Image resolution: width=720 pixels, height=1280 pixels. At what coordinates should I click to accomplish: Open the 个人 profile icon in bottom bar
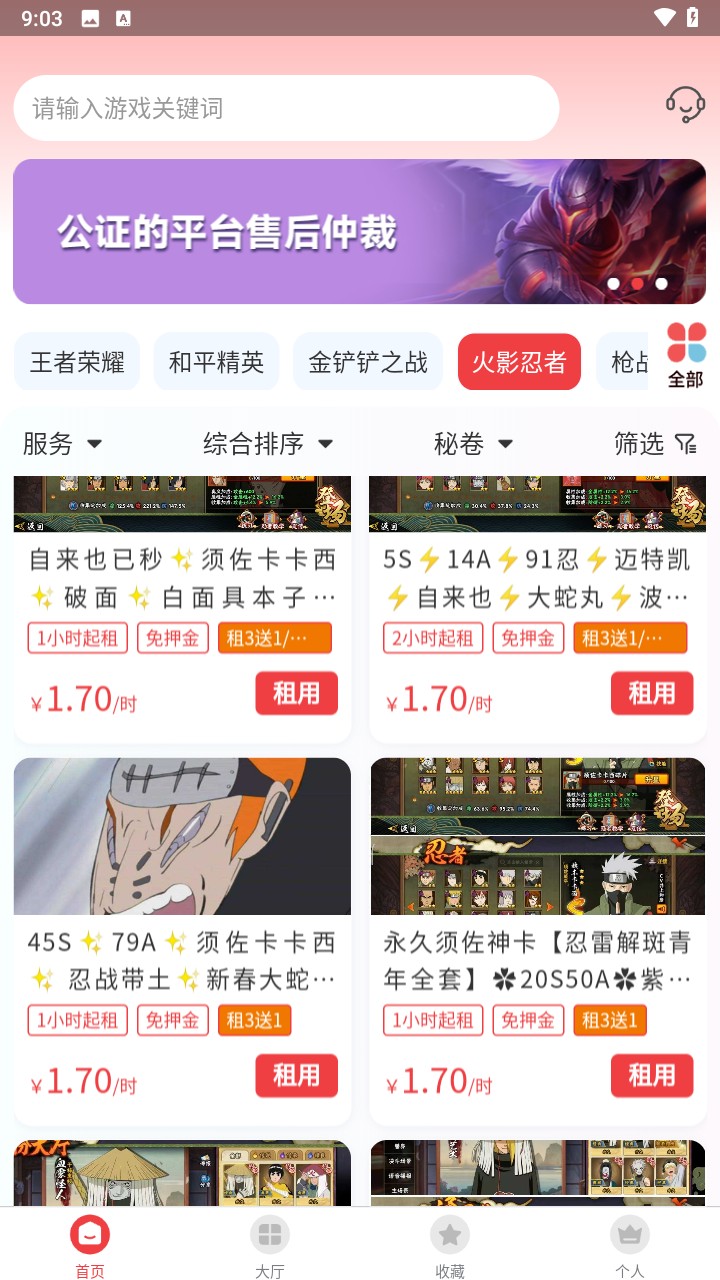(x=629, y=1235)
